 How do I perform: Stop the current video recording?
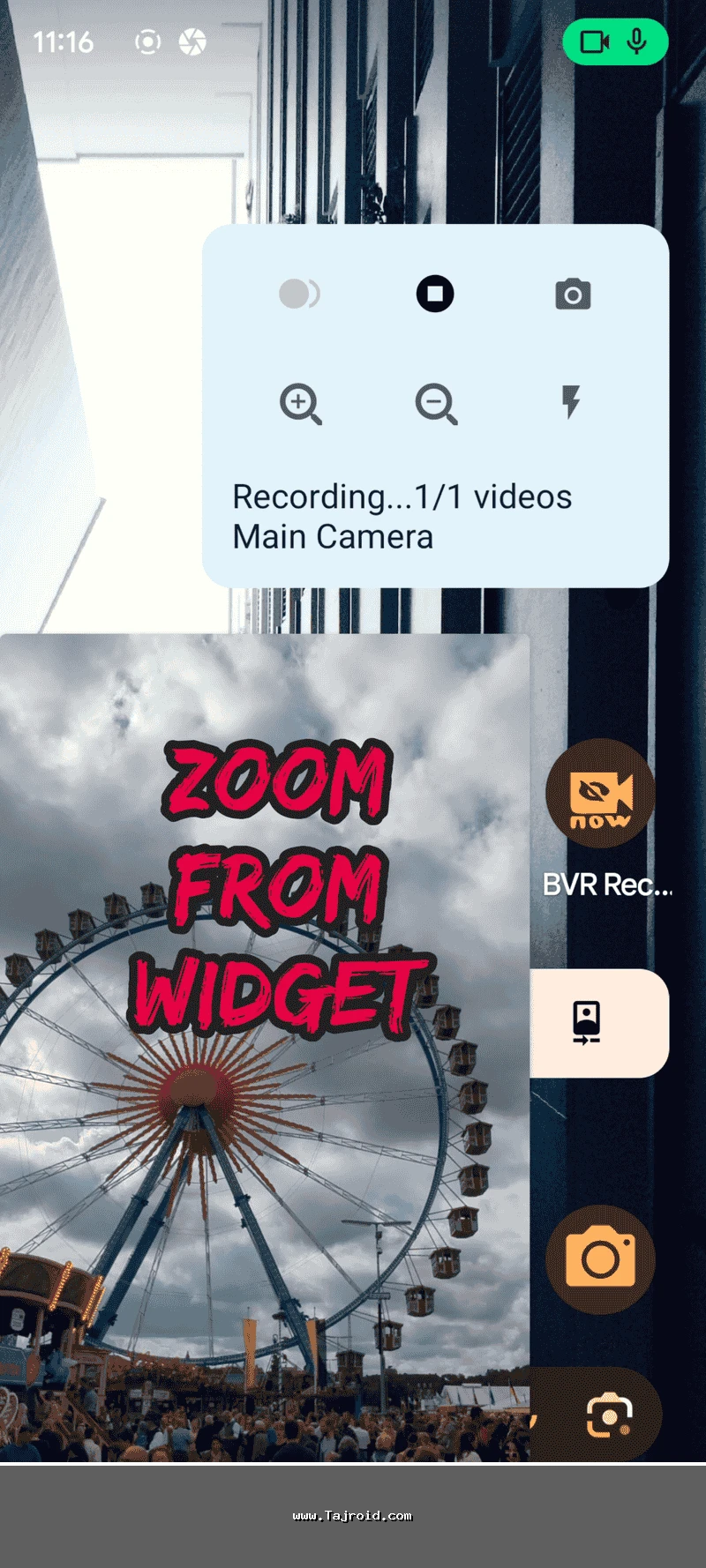click(x=435, y=294)
